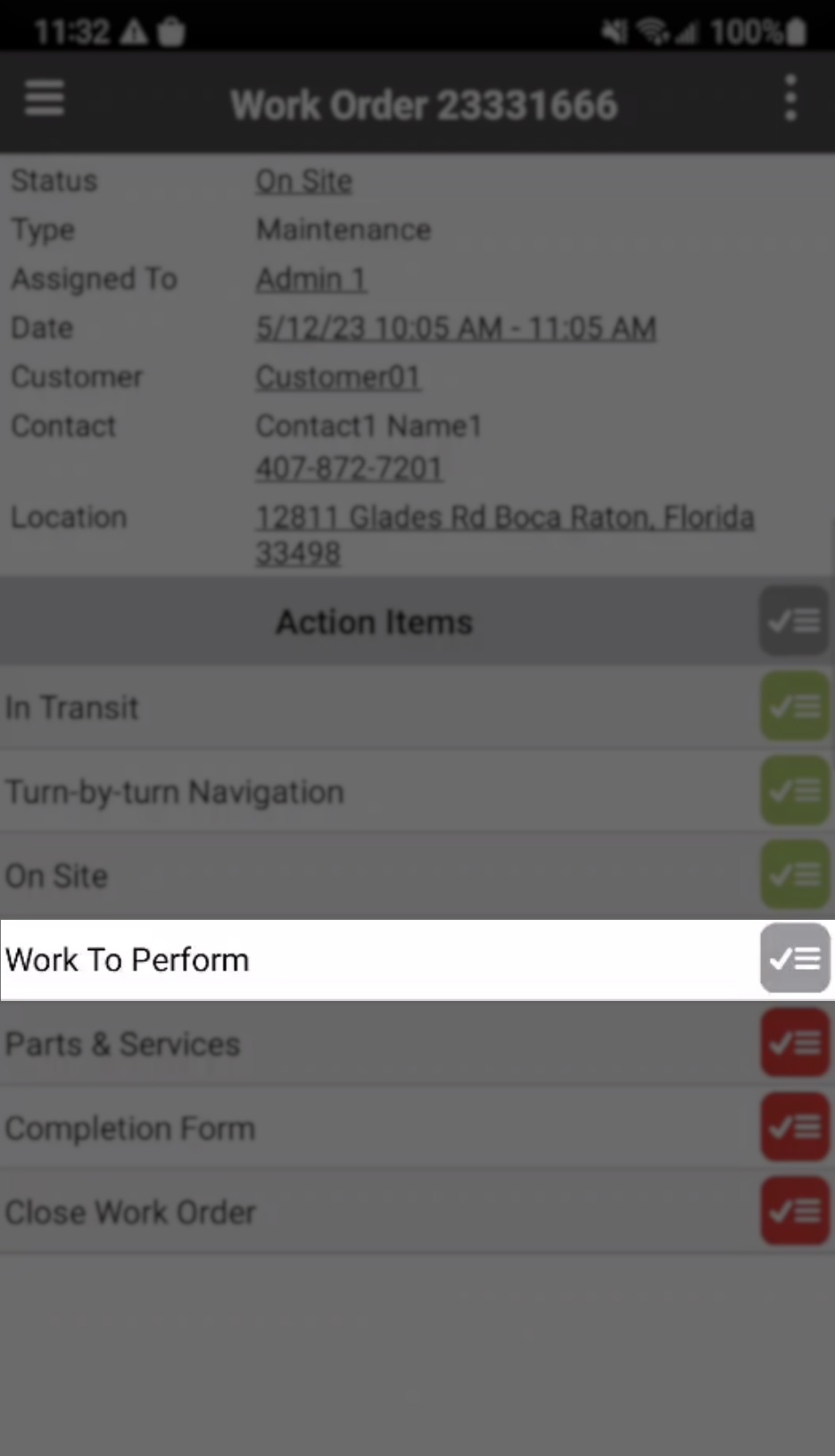Select the Close Work Order item
Screen dimensions: 835x1456
[375, 1212]
